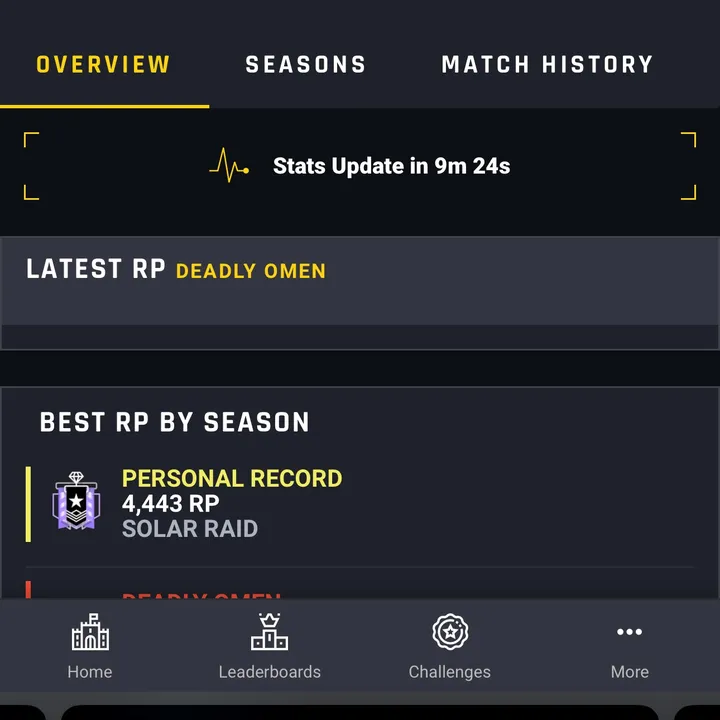Open the Leaderboards section

269,647
